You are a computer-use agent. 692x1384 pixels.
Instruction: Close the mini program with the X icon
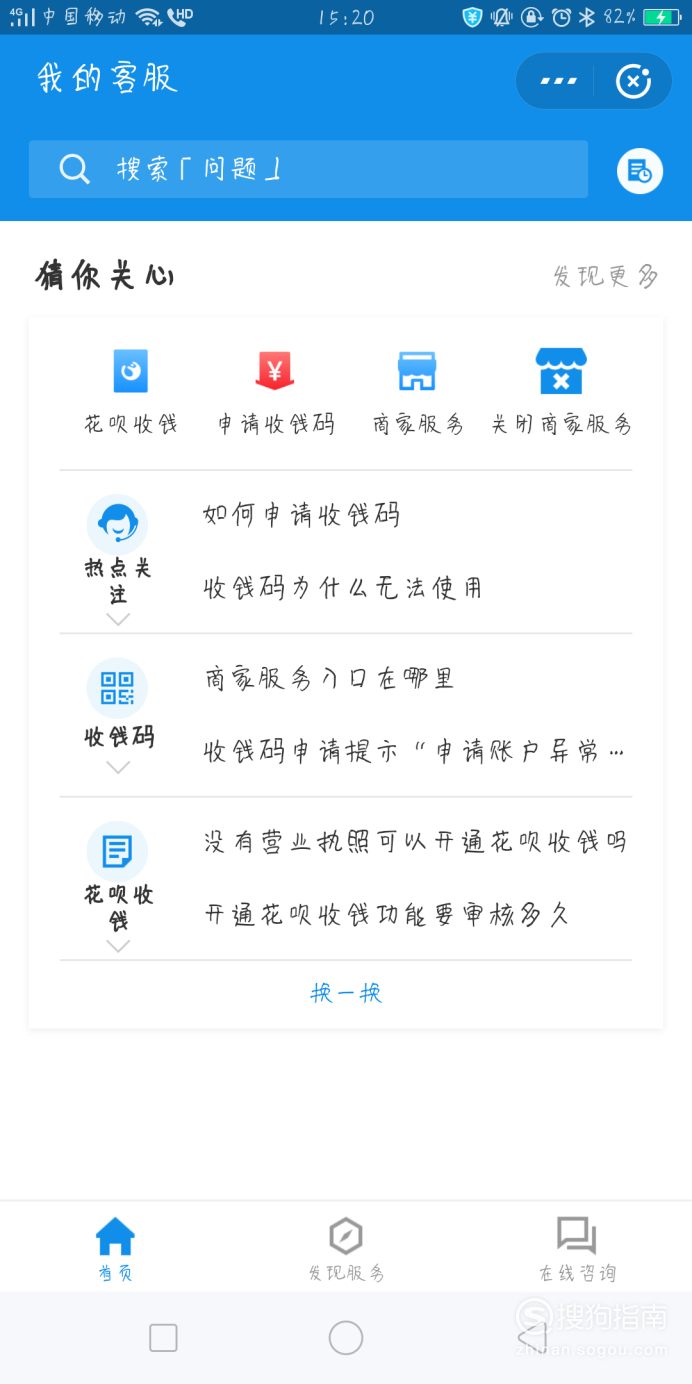coord(633,81)
